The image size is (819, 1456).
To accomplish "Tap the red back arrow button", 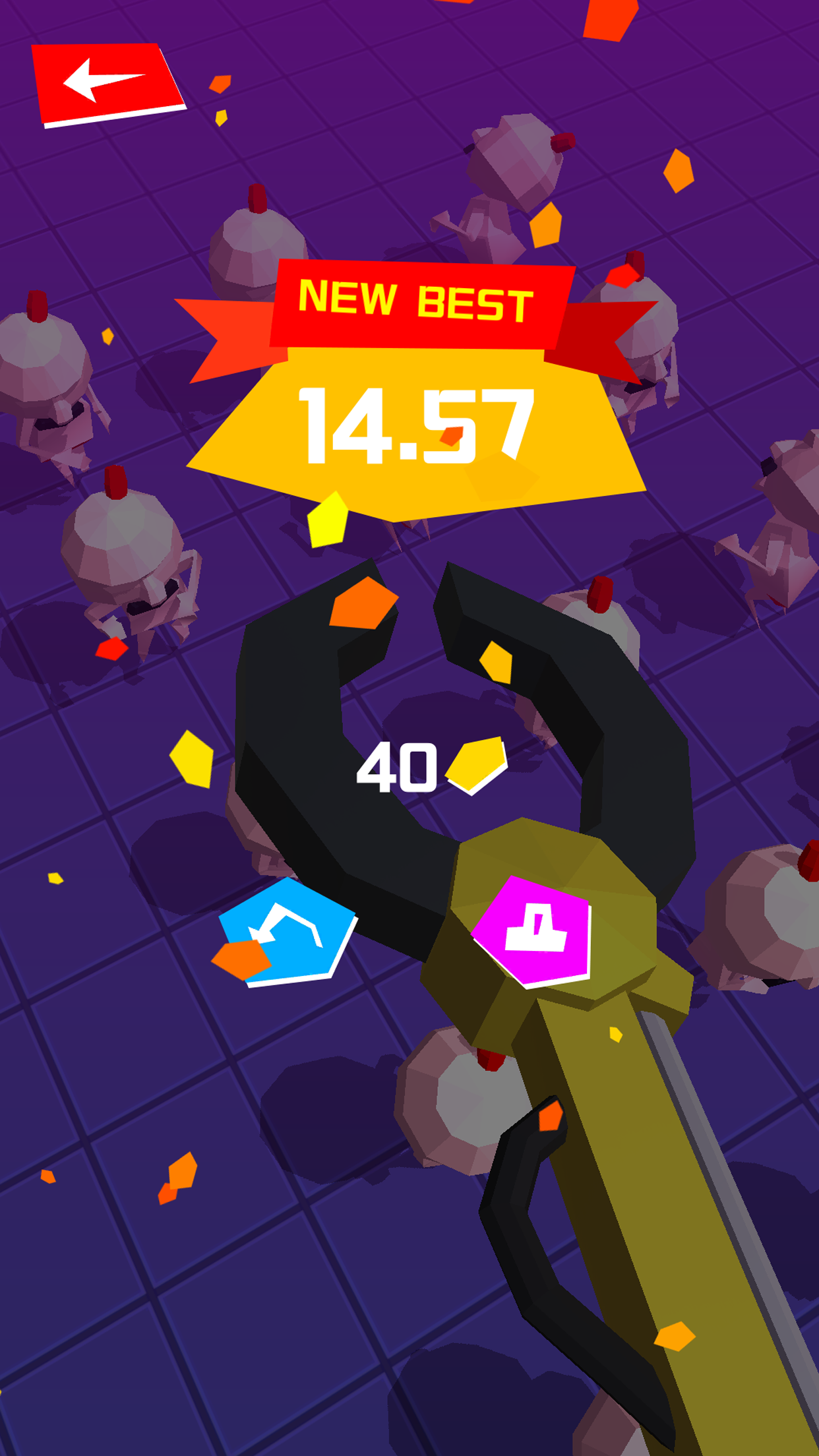I will click(108, 84).
